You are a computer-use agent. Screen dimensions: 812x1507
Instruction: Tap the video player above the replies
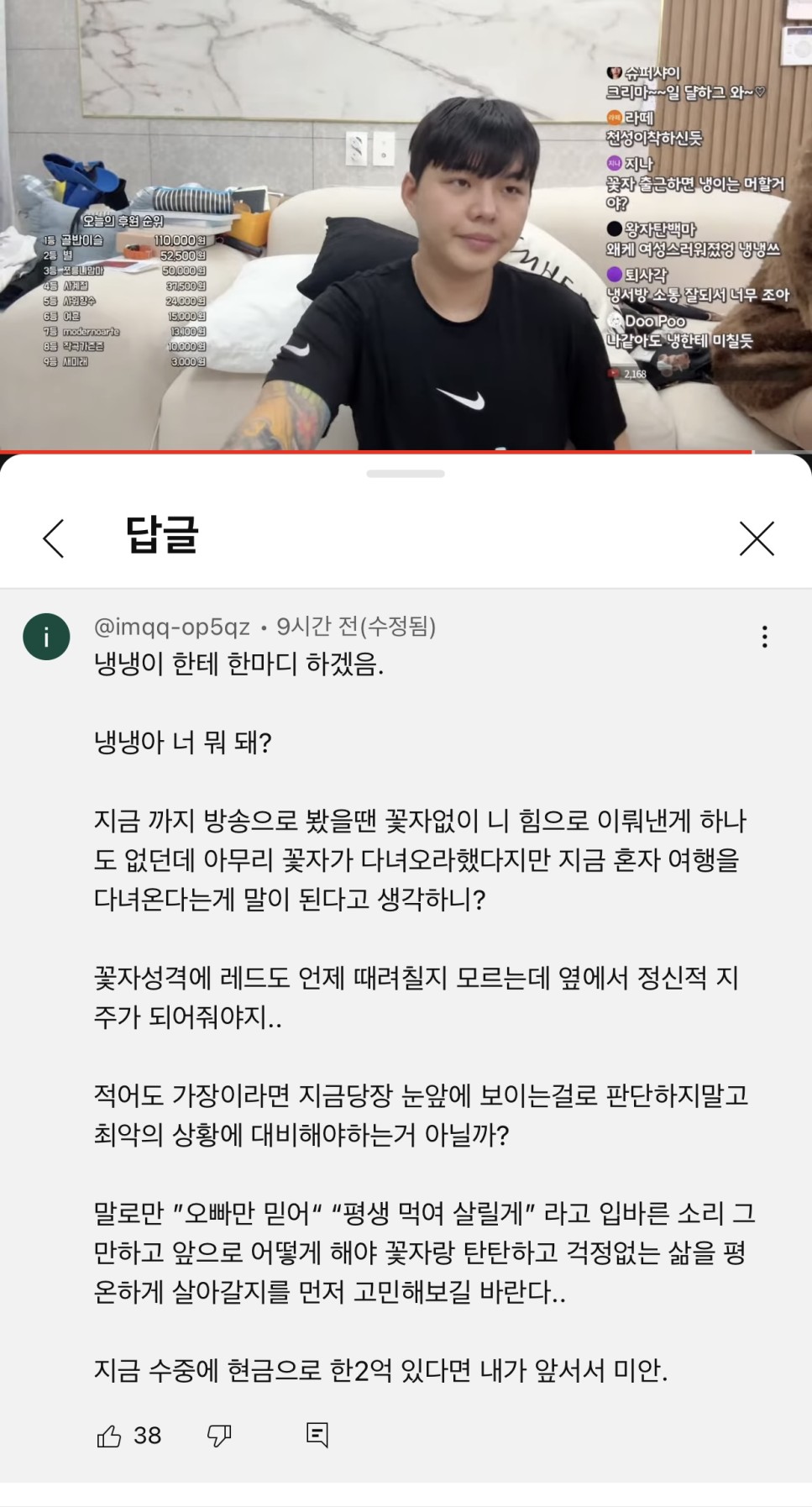click(406, 225)
